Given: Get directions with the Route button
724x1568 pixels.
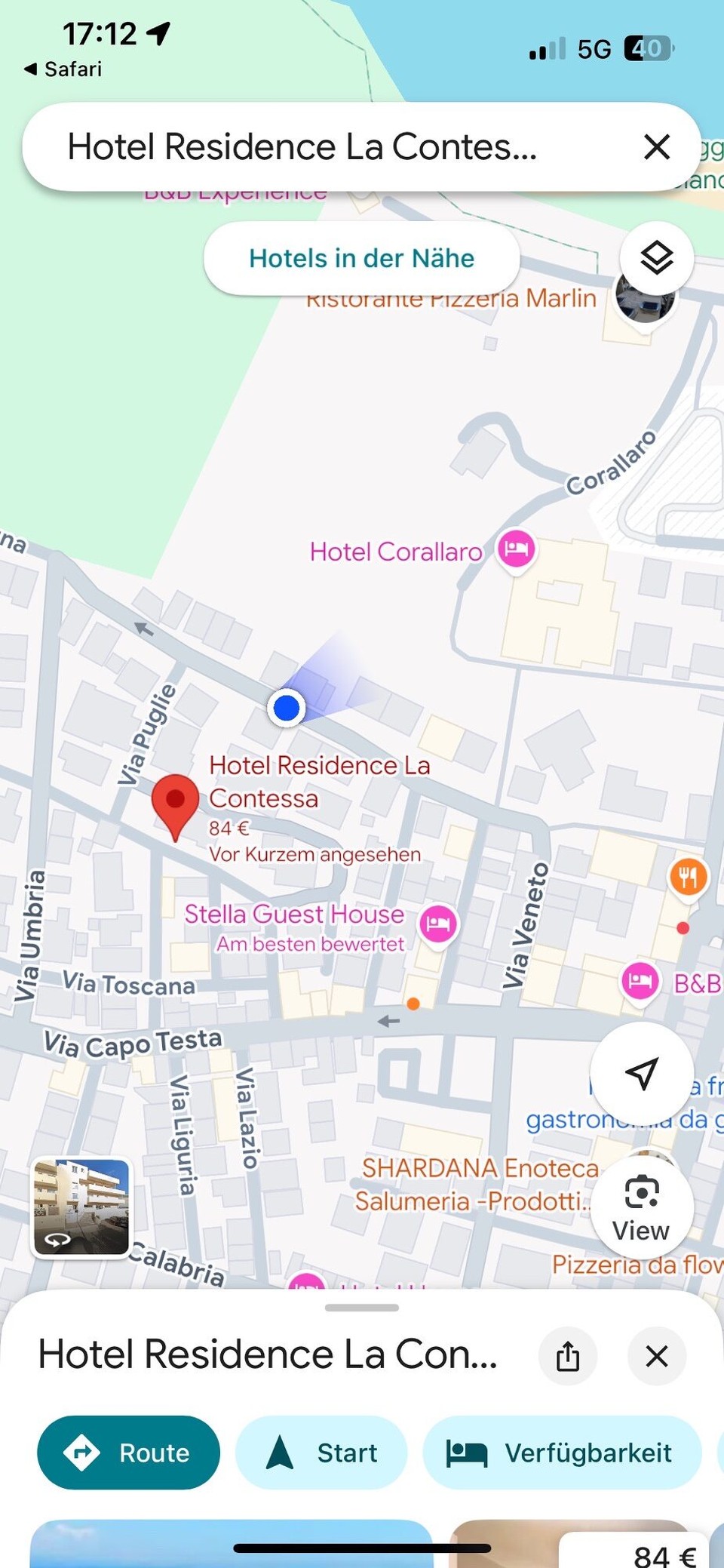Looking at the screenshot, I should (128, 1453).
